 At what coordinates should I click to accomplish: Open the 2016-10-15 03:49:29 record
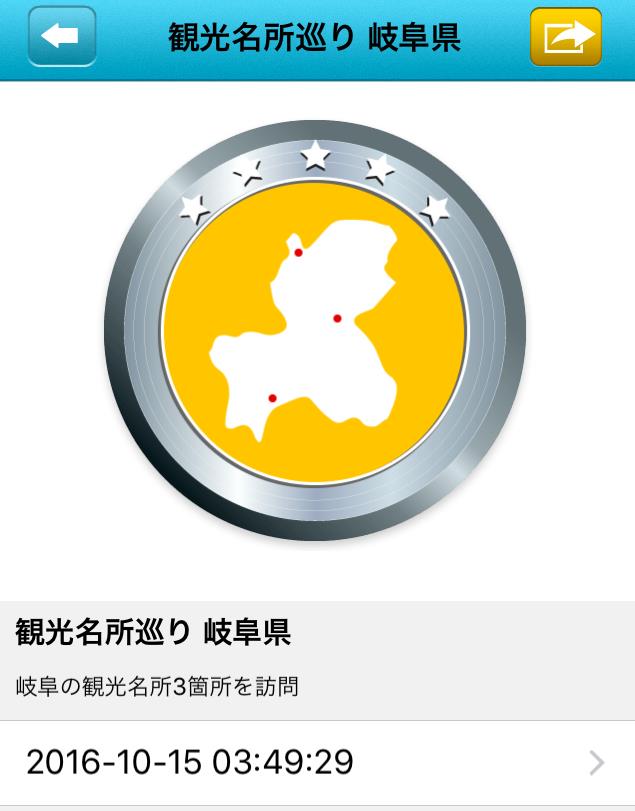[317, 763]
